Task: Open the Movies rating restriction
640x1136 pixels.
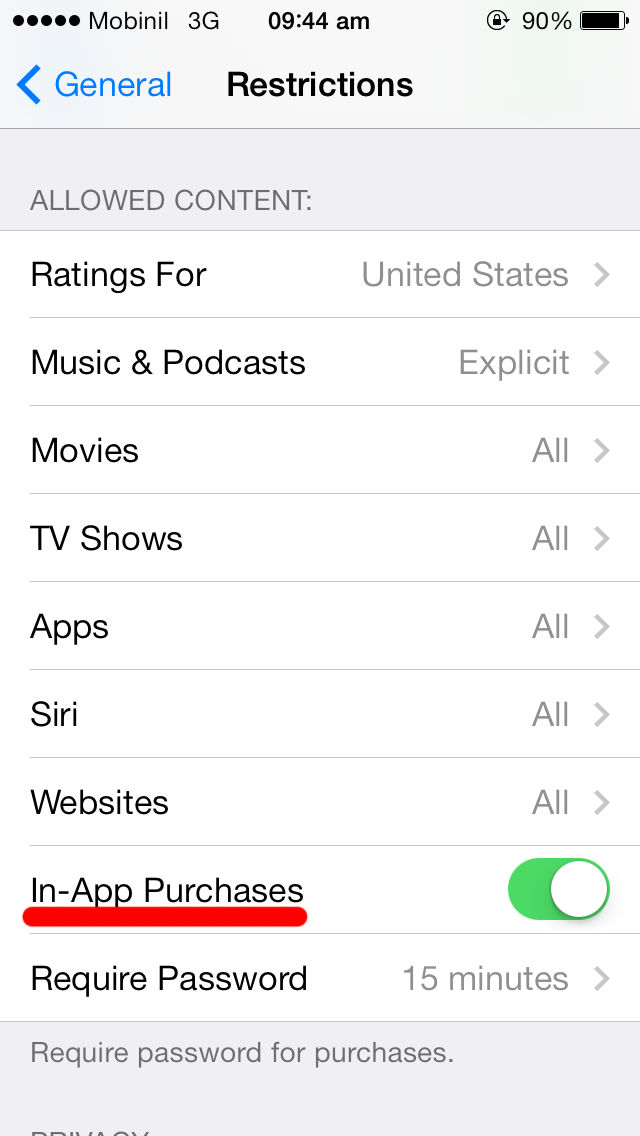Action: (x=320, y=451)
